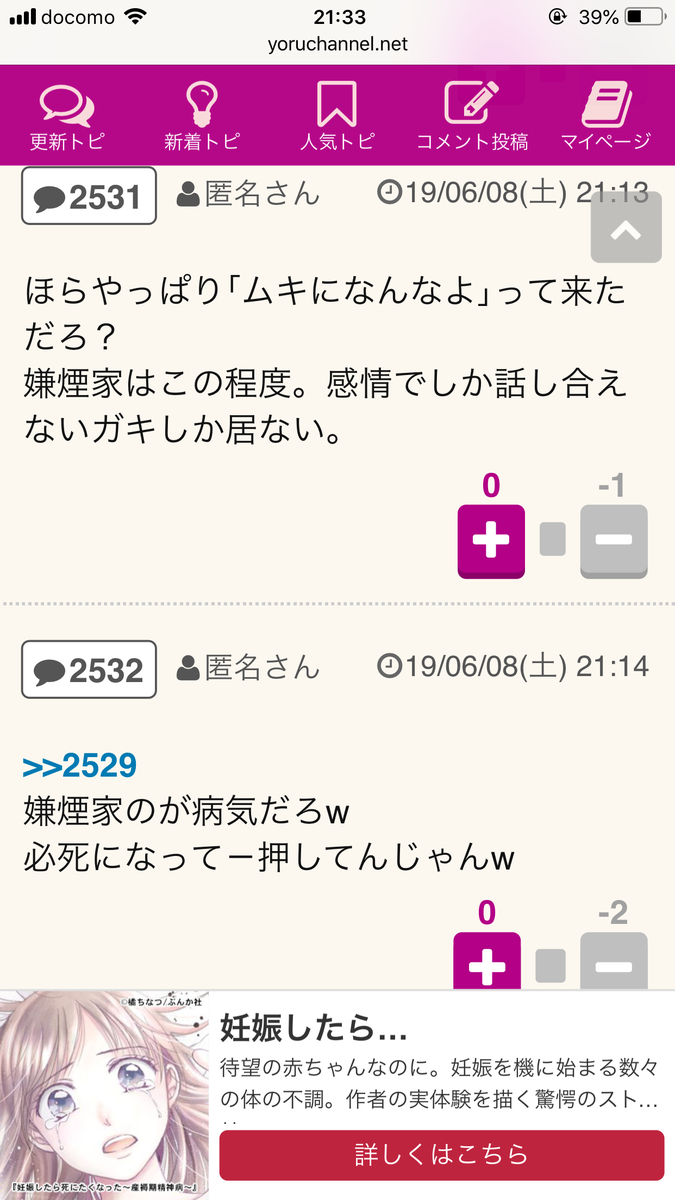
Task: Open the 妊娠したら manga ad image
Action: pos(105,1095)
